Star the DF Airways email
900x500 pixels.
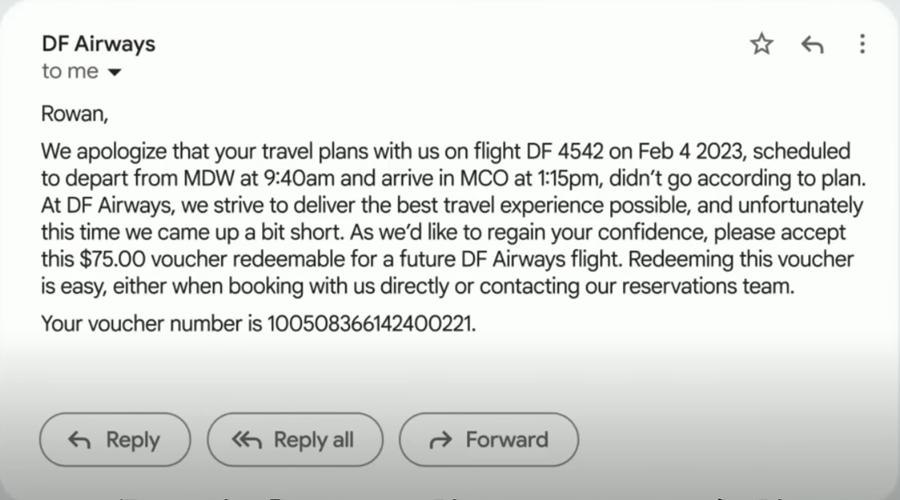762,44
